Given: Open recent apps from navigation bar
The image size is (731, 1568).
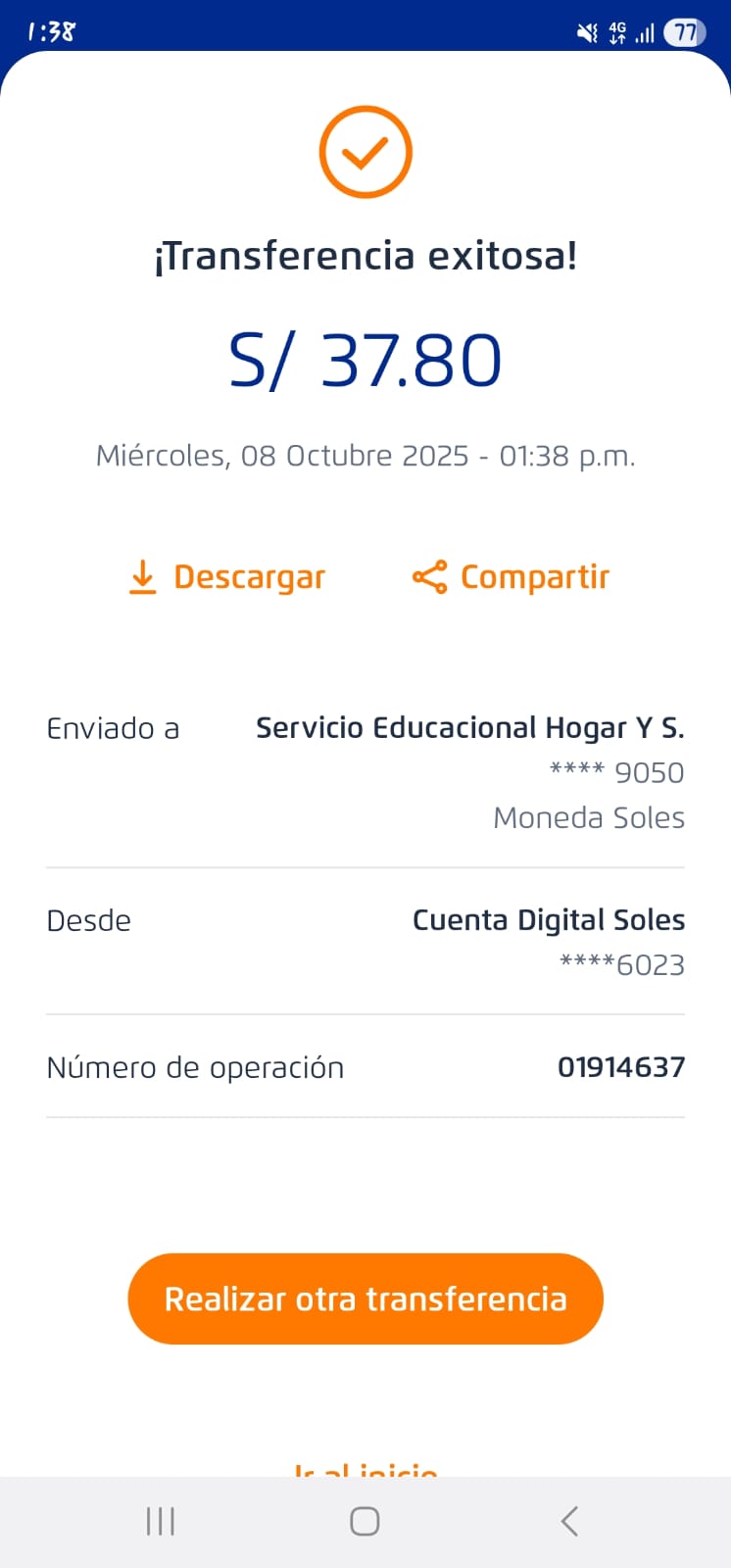Looking at the screenshot, I should [x=161, y=1521].
